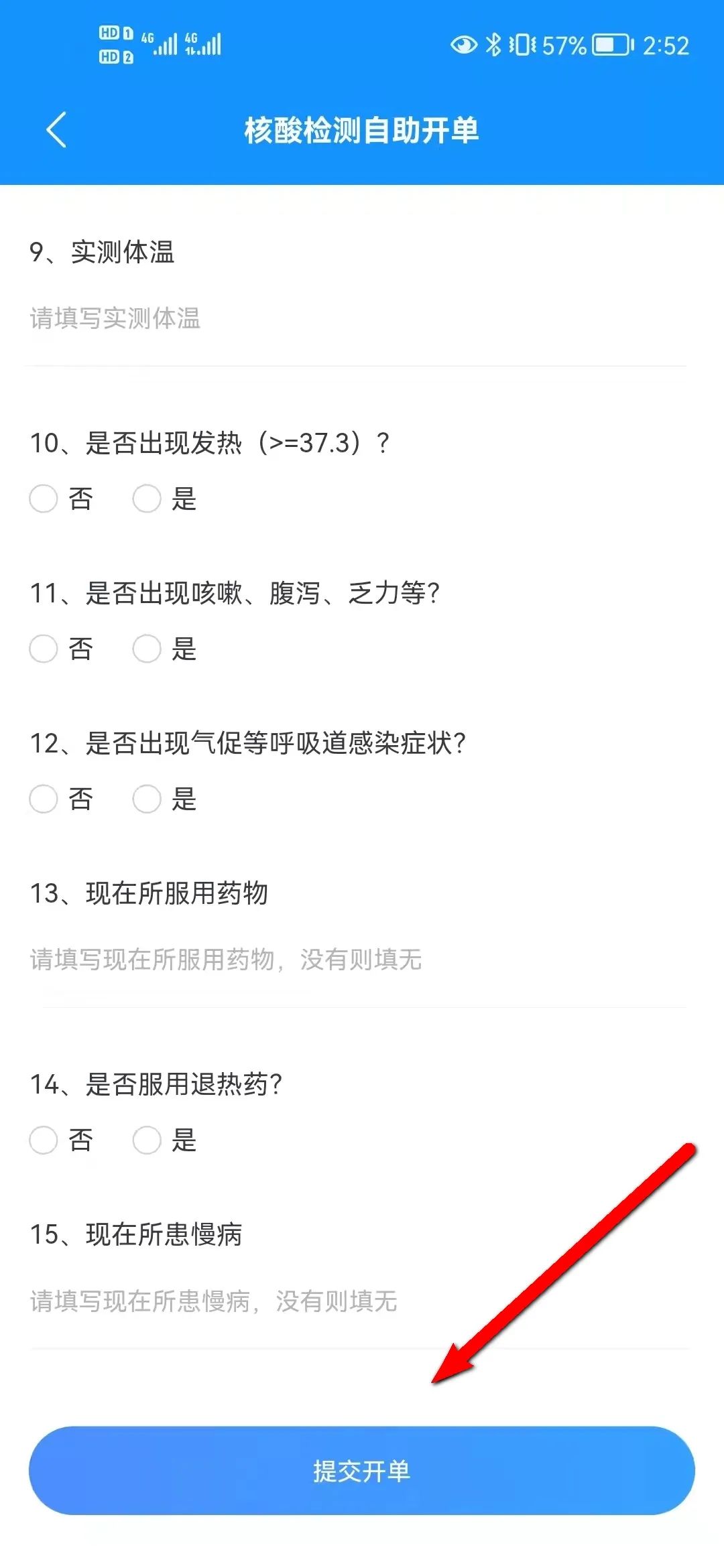Focus the 现在所患慢病 text field
Viewport: 724px width, 1568px height.
355,1301
